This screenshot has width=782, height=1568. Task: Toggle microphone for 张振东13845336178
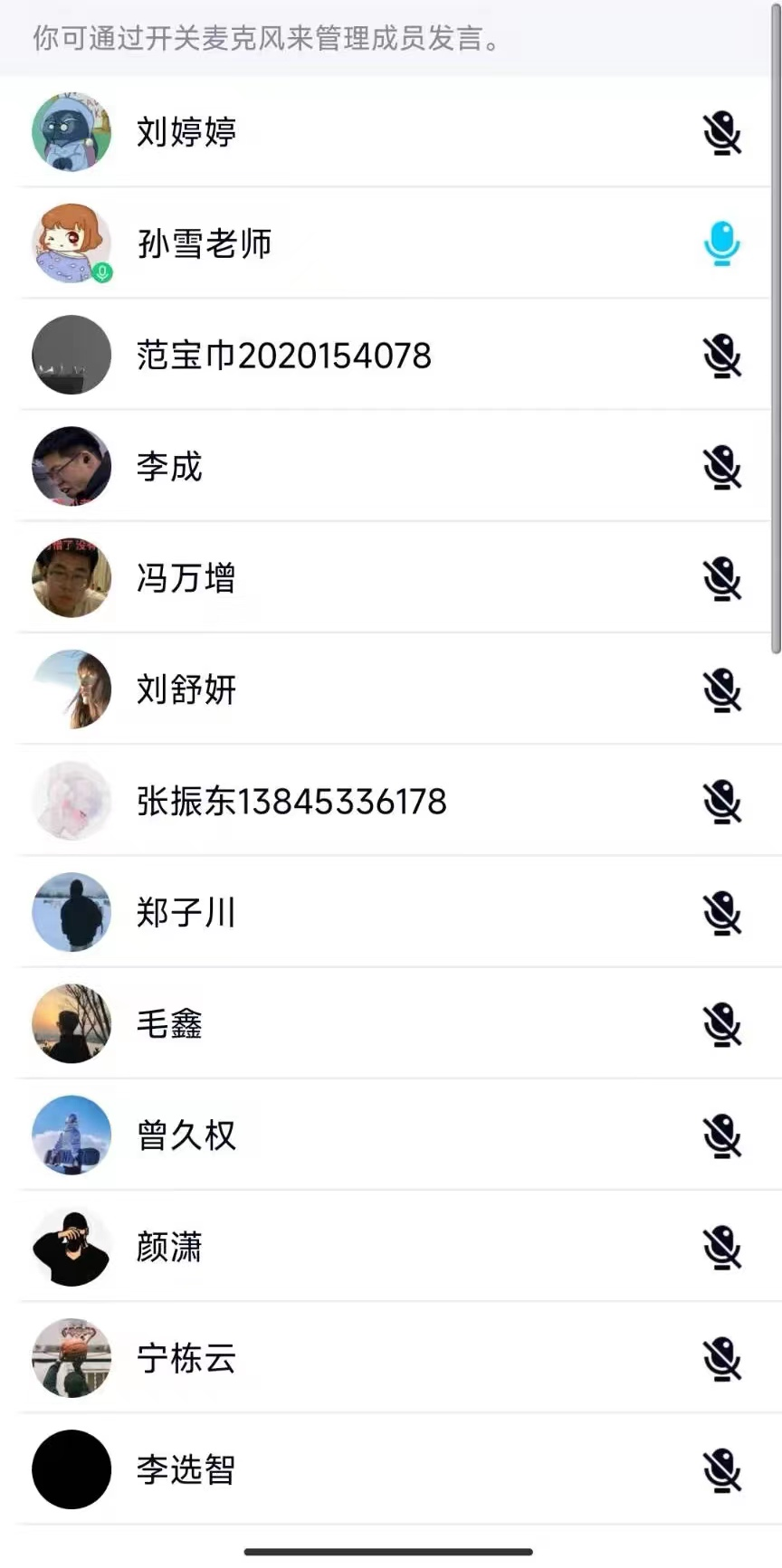pos(721,802)
